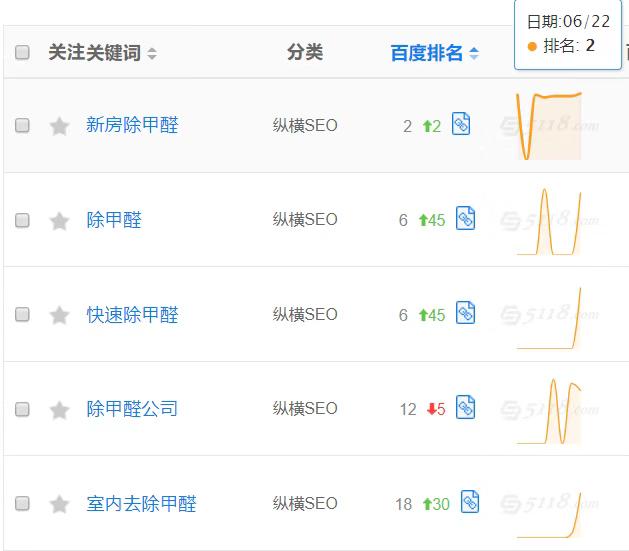The width and height of the screenshot is (629, 551).
Task: Tap the ranking link icon for 除甲醛
Action: coord(465,219)
